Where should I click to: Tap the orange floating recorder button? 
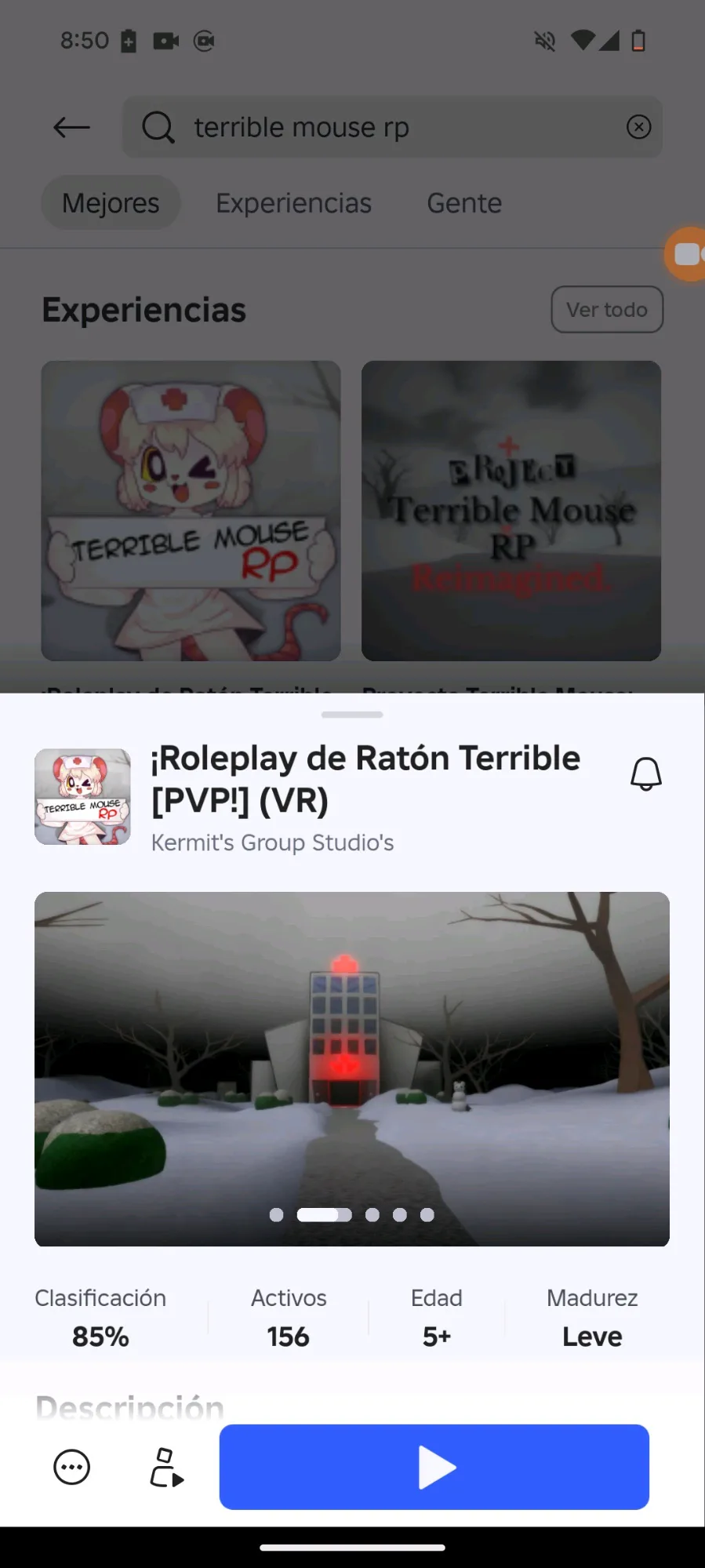(686, 254)
